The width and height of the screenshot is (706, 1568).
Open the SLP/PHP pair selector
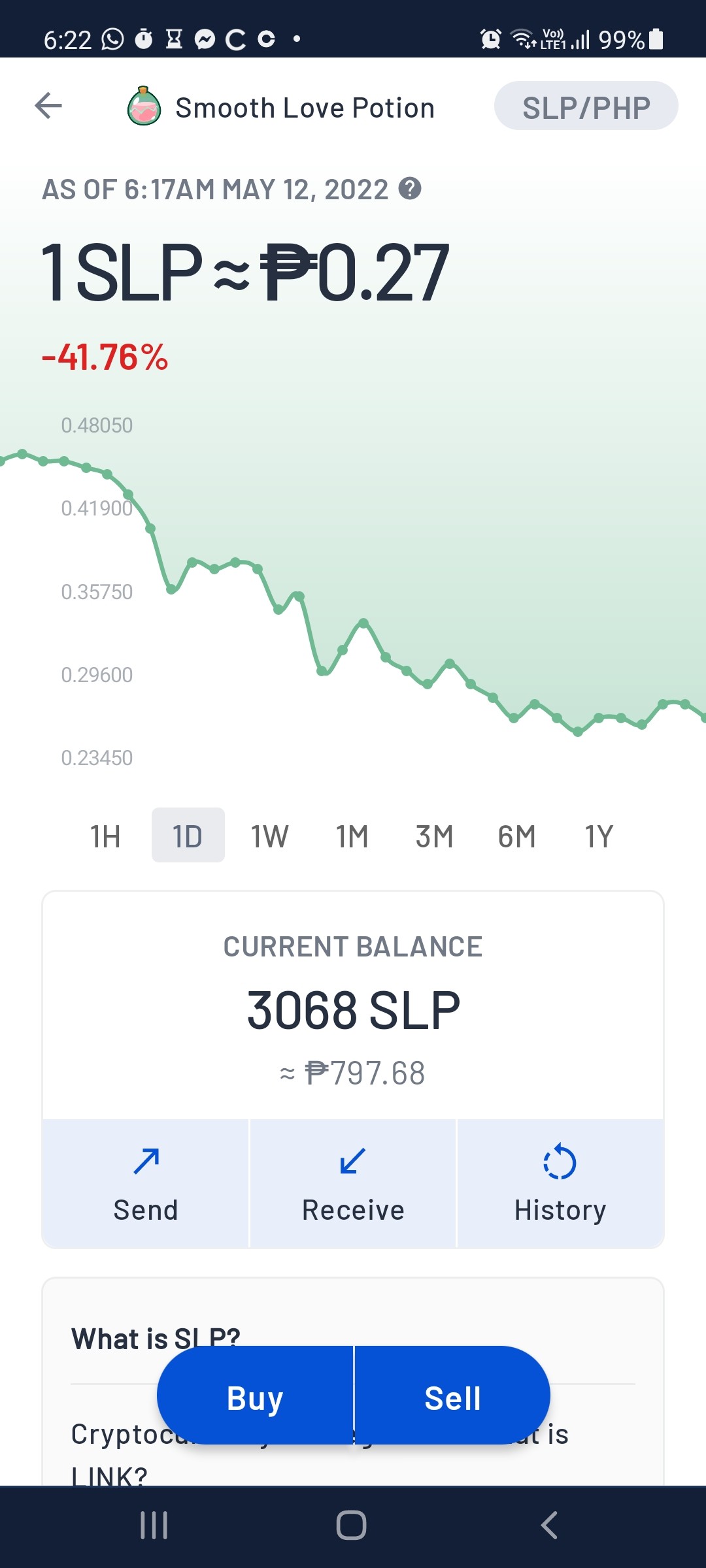(x=586, y=106)
